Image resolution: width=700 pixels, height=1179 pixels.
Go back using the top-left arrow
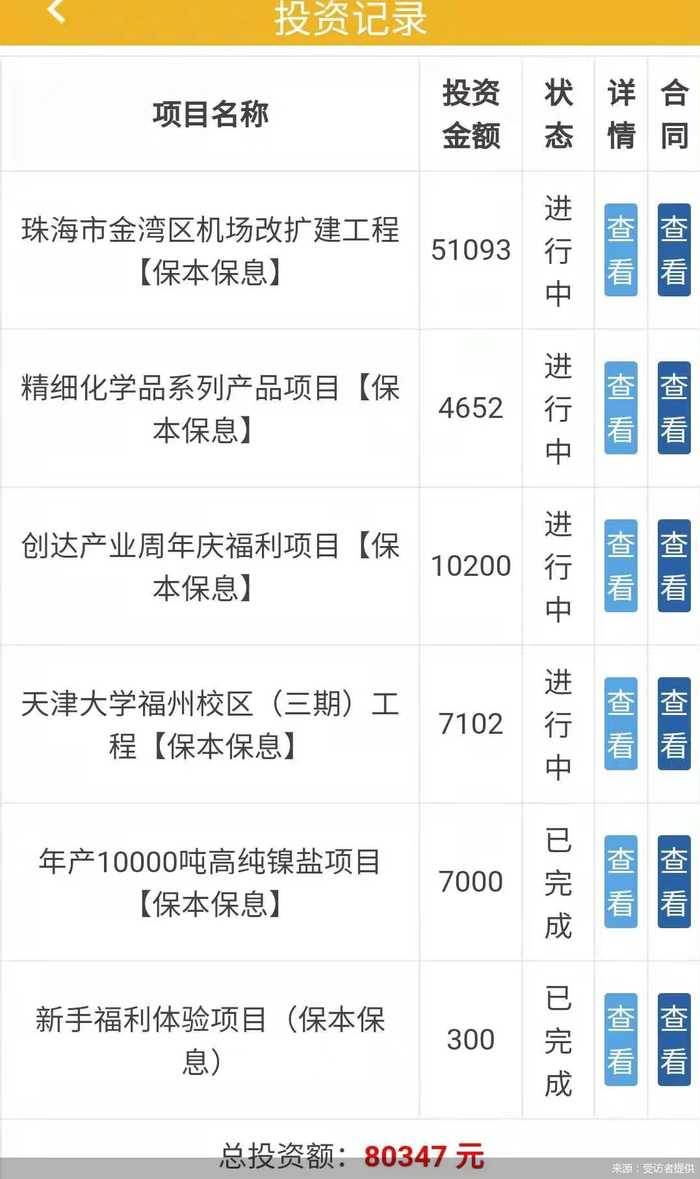pos(56,11)
